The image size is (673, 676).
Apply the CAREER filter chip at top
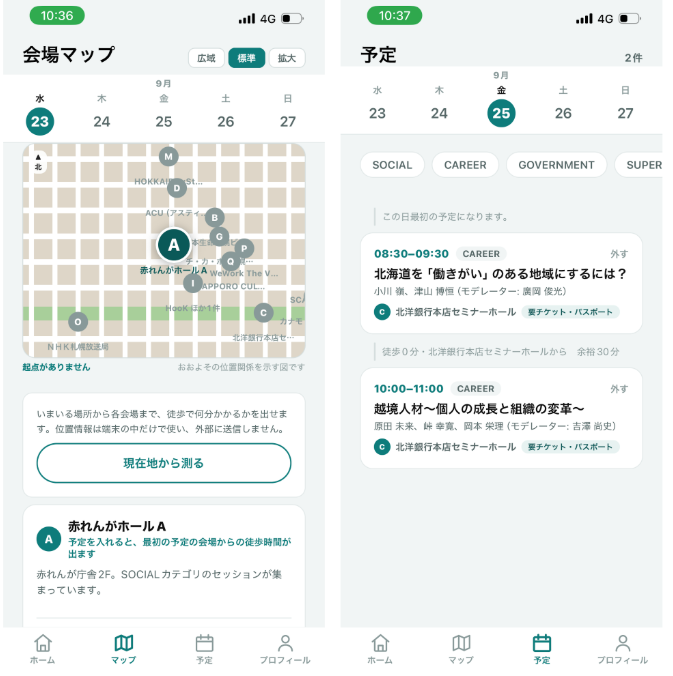[465, 165]
